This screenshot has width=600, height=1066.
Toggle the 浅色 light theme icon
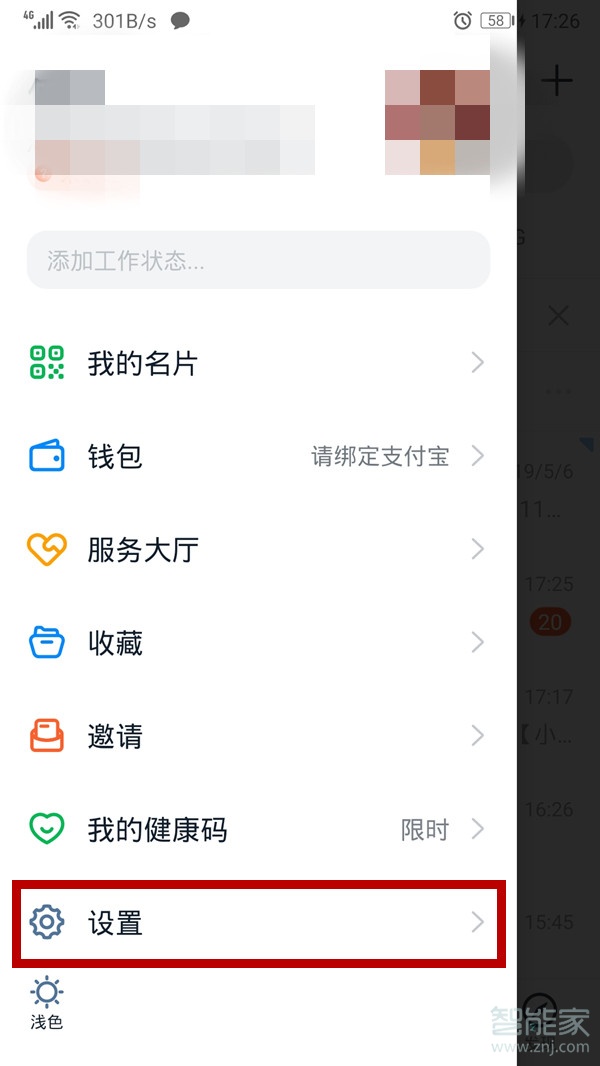point(47,1003)
